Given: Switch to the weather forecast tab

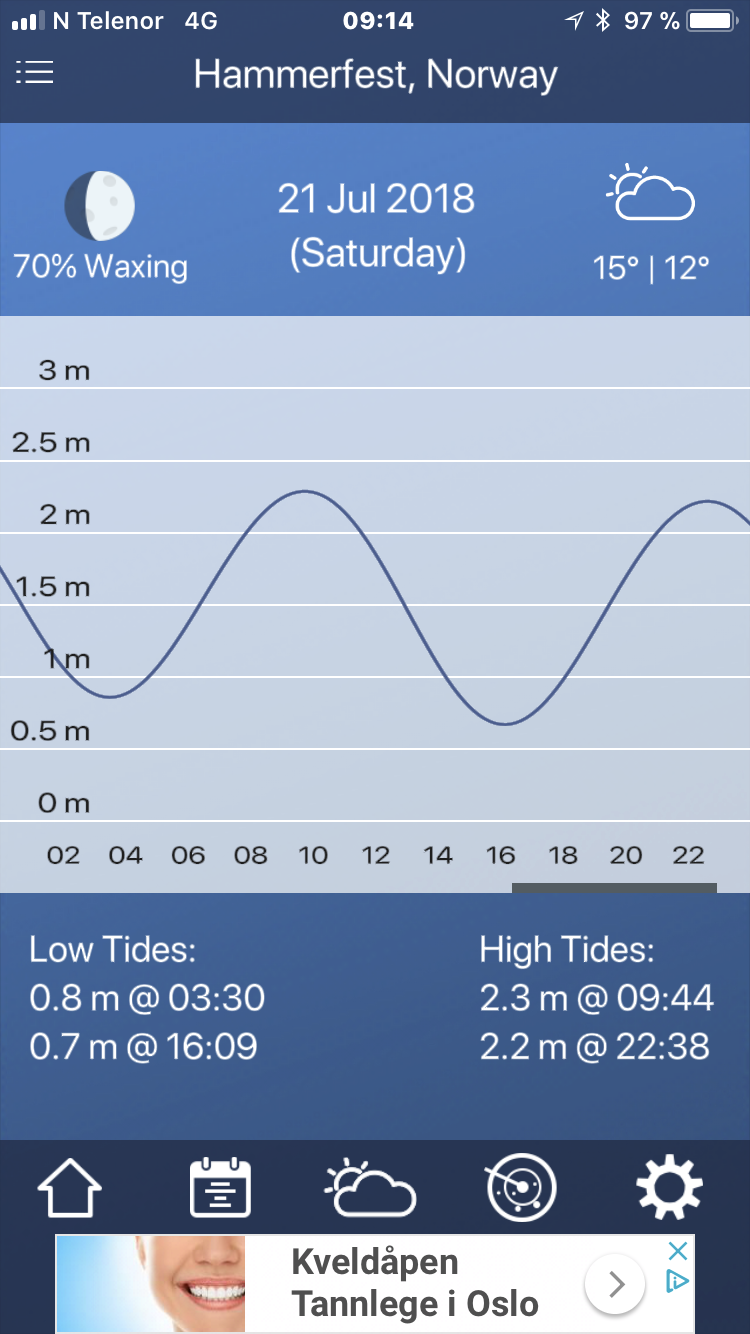Looking at the screenshot, I should coord(370,1188).
